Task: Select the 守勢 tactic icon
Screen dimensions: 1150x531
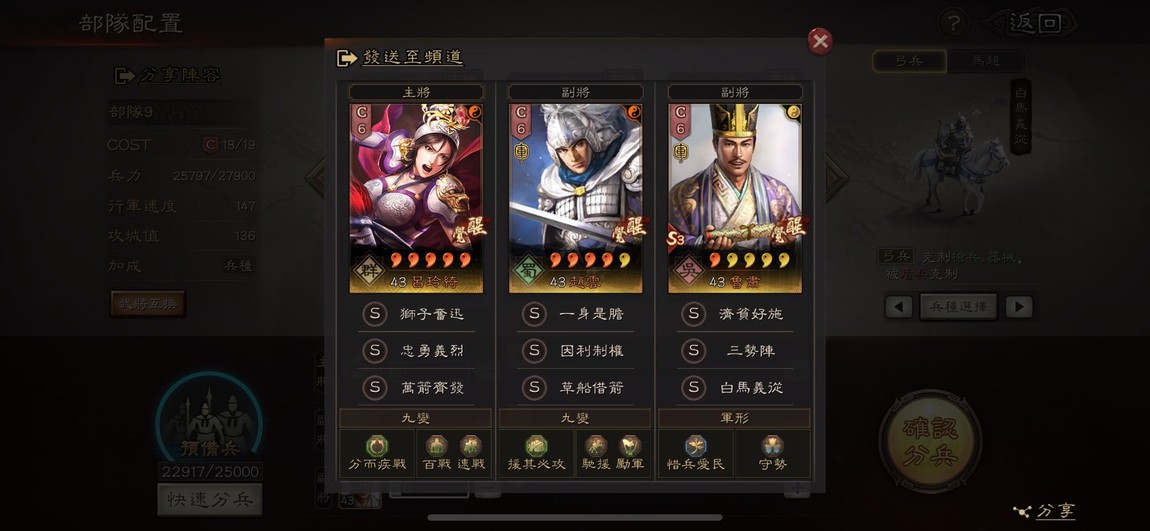Action: coord(772,452)
